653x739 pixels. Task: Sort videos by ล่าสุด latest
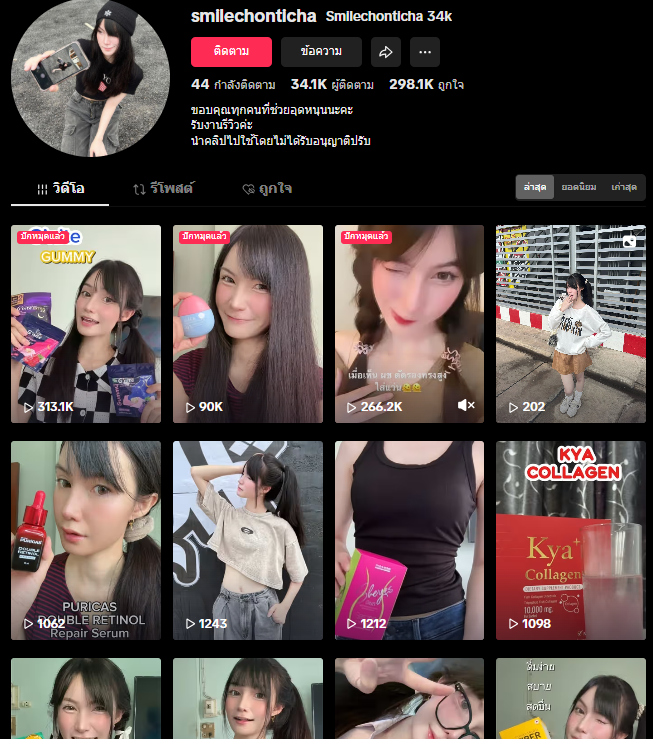[x=535, y=187]
